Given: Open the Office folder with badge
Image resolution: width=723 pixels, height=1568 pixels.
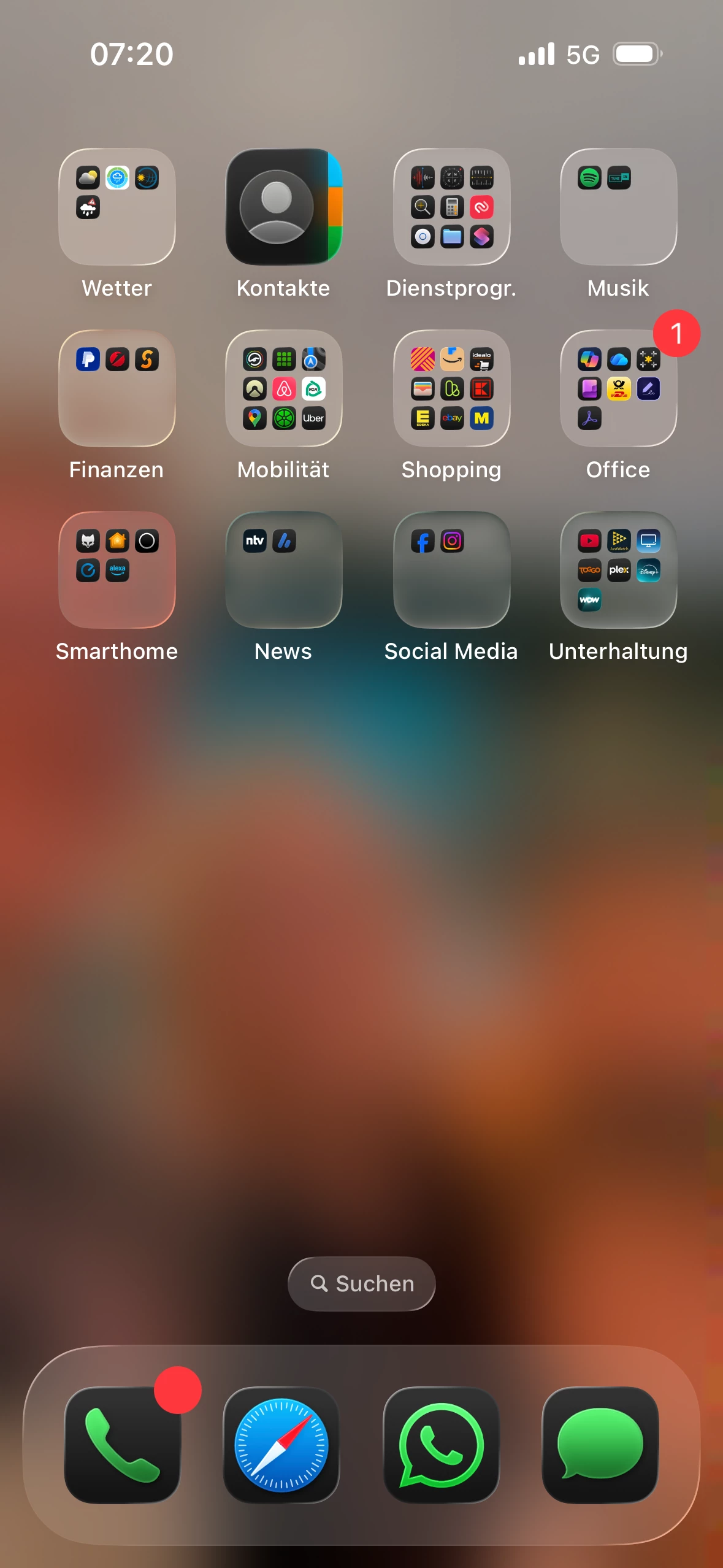Looking at the screenshot, I should point(618,388).
